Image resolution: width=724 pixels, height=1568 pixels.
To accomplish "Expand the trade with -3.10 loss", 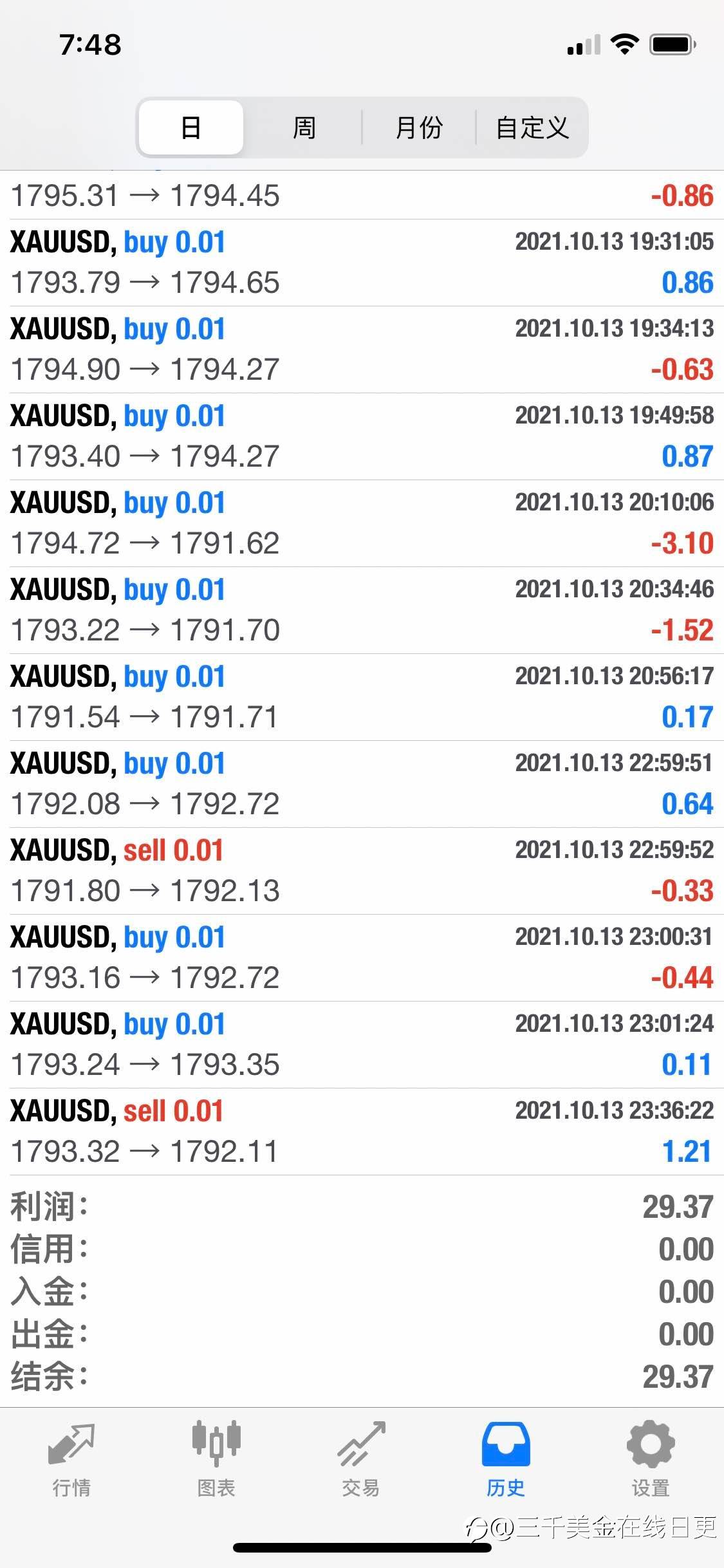I will [362, 523].
